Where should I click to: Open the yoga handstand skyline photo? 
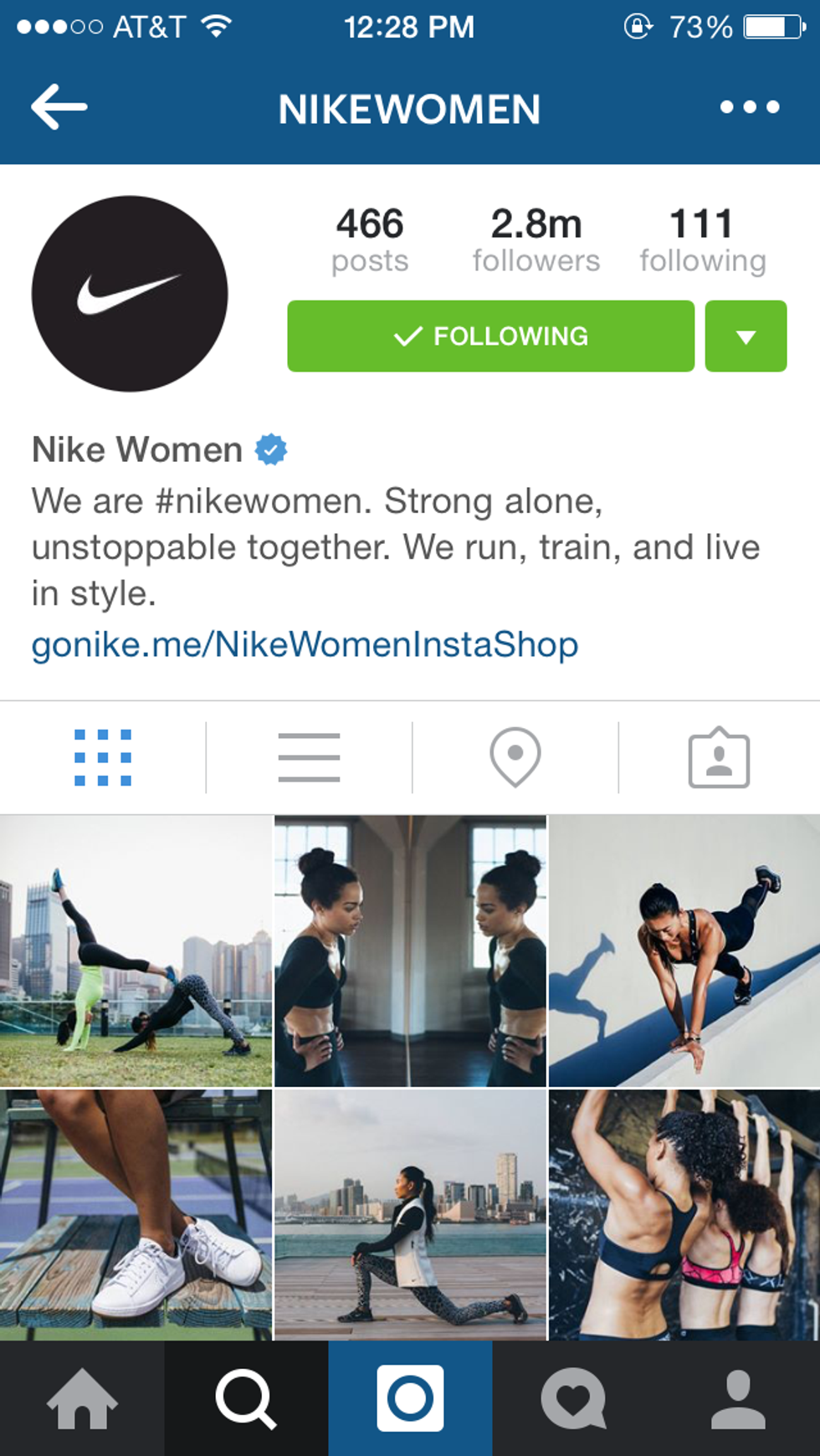click(136, 951)
